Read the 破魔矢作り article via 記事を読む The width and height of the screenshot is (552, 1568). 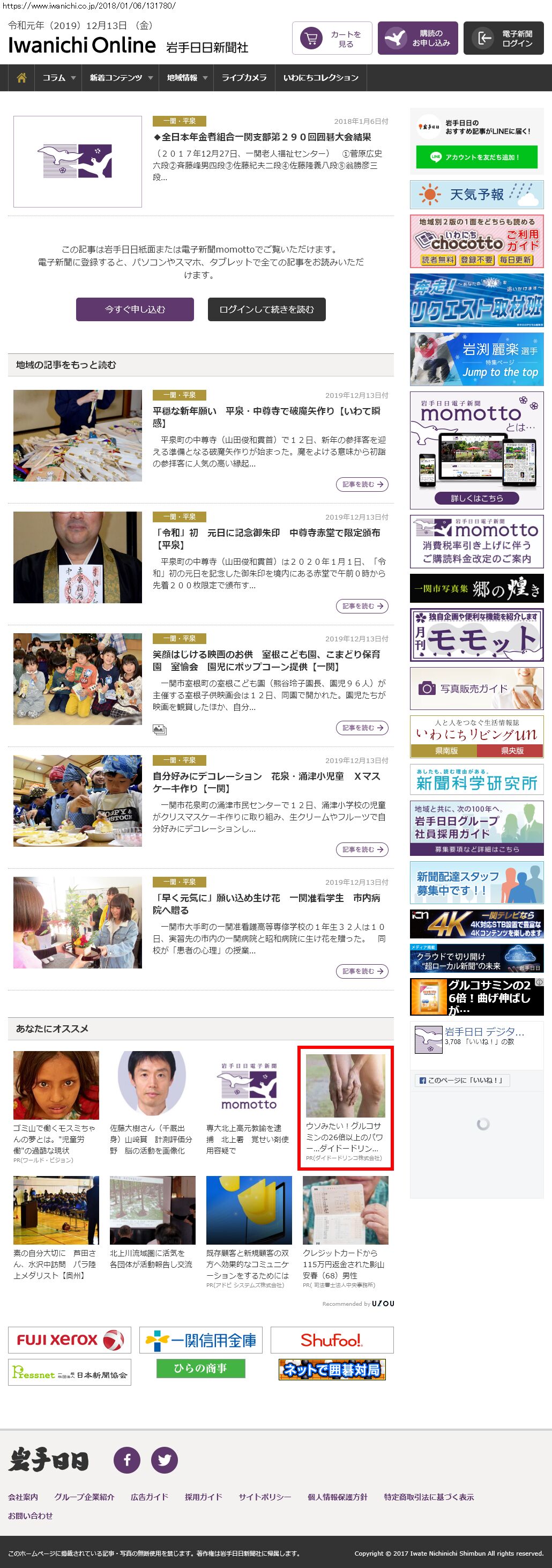coord(362,485)
